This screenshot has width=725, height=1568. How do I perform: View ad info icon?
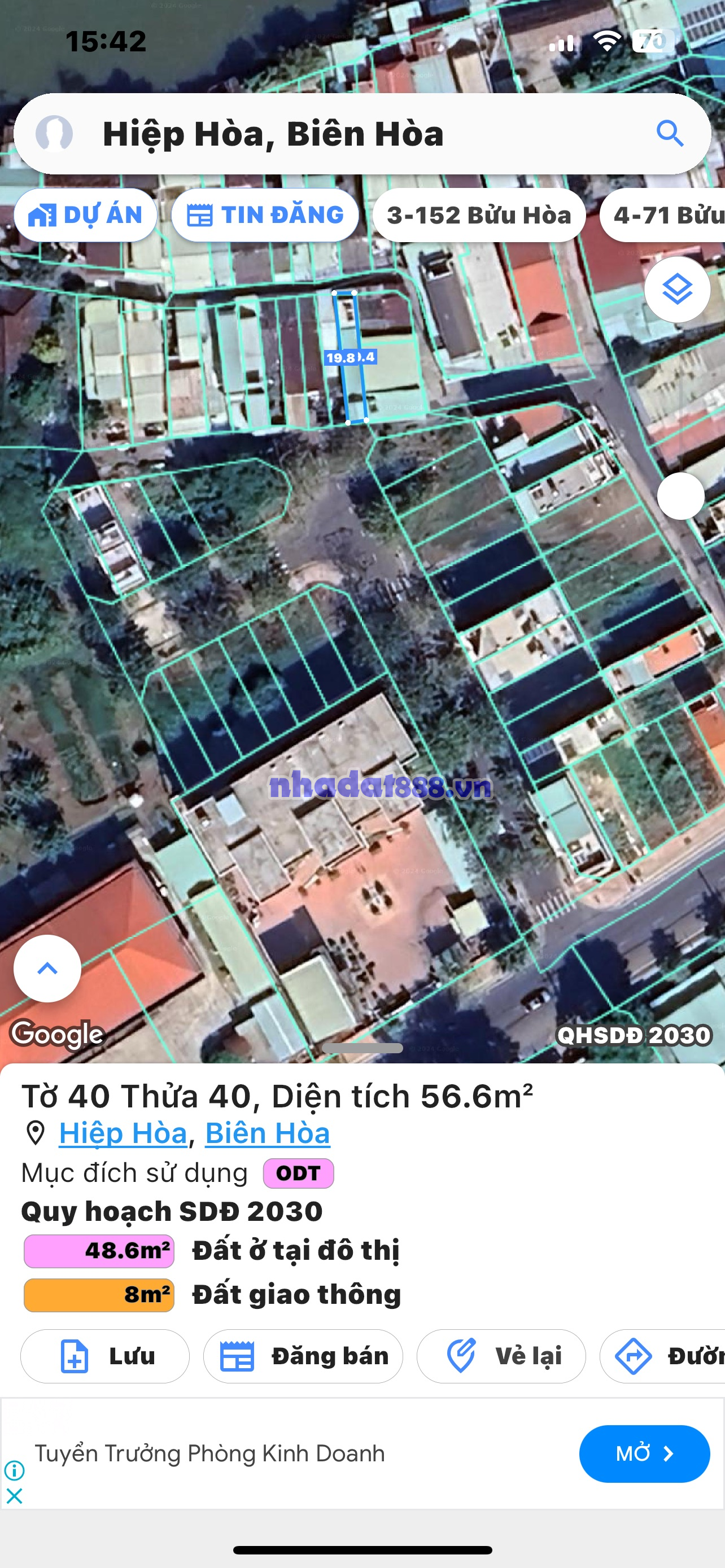(x=14, y=1470)
